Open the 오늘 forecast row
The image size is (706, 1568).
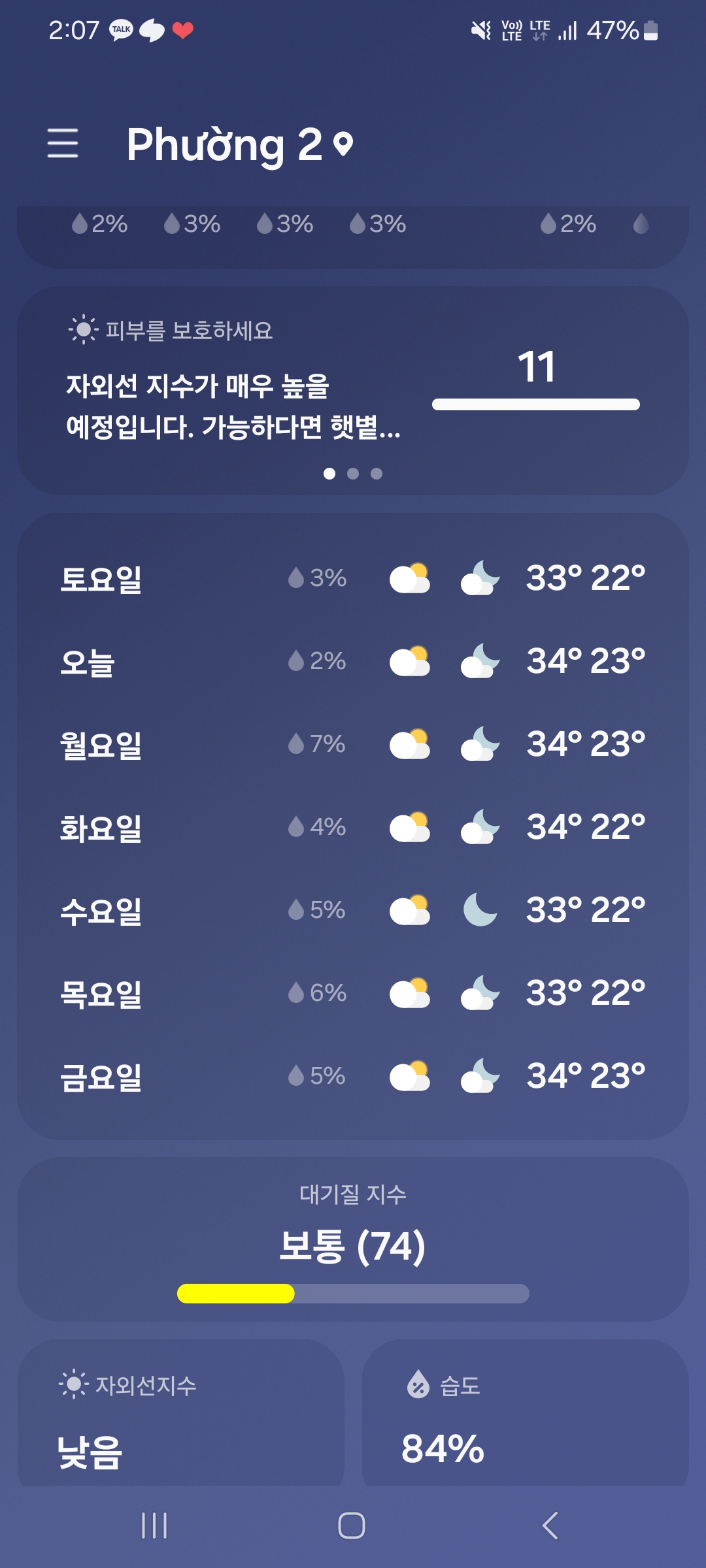point(353,661)
